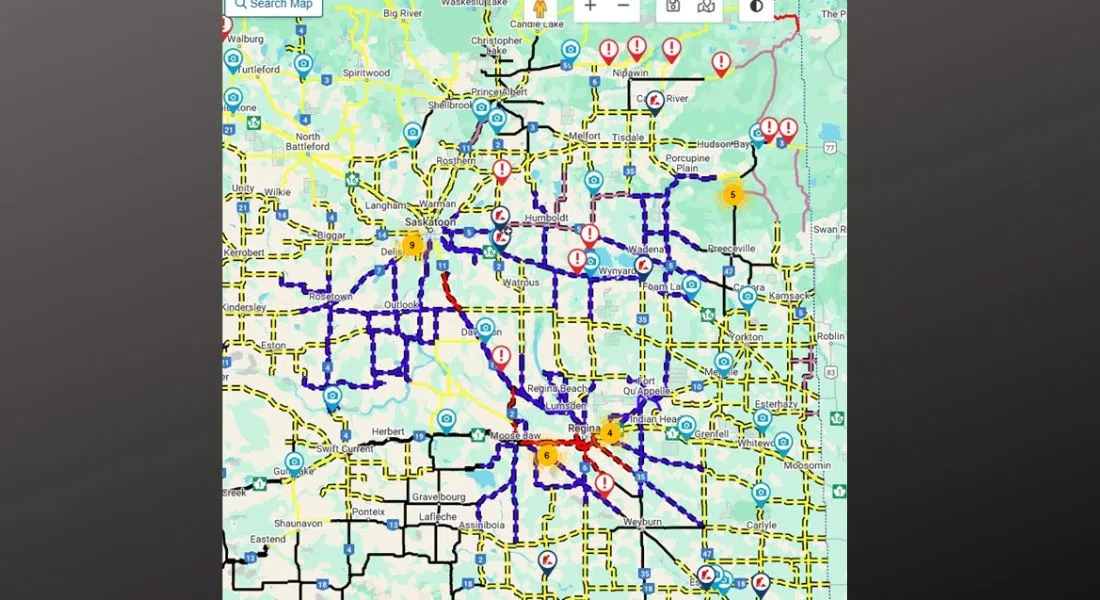This screenshot has height=600, width=1100.
Task: Tap the save map view icon
Action: pyautogui.click(x=674, y=6)
